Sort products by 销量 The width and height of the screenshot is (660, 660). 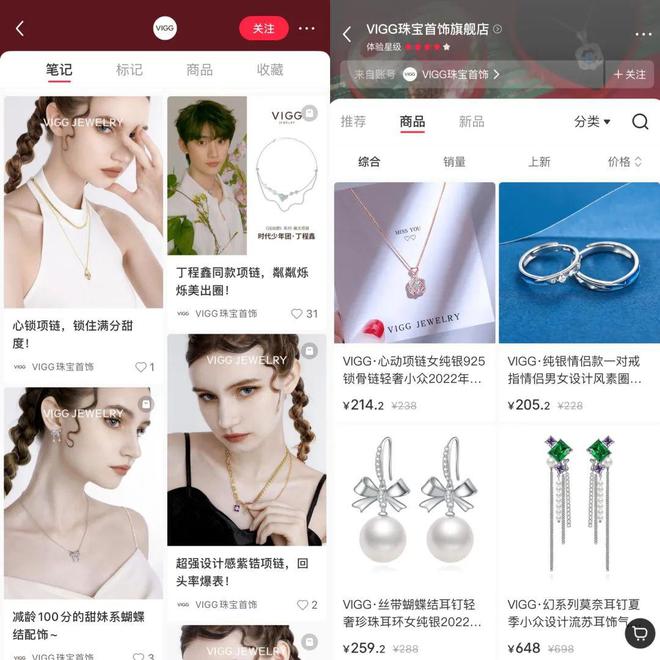pyautogui.click(x=454, y=162)
